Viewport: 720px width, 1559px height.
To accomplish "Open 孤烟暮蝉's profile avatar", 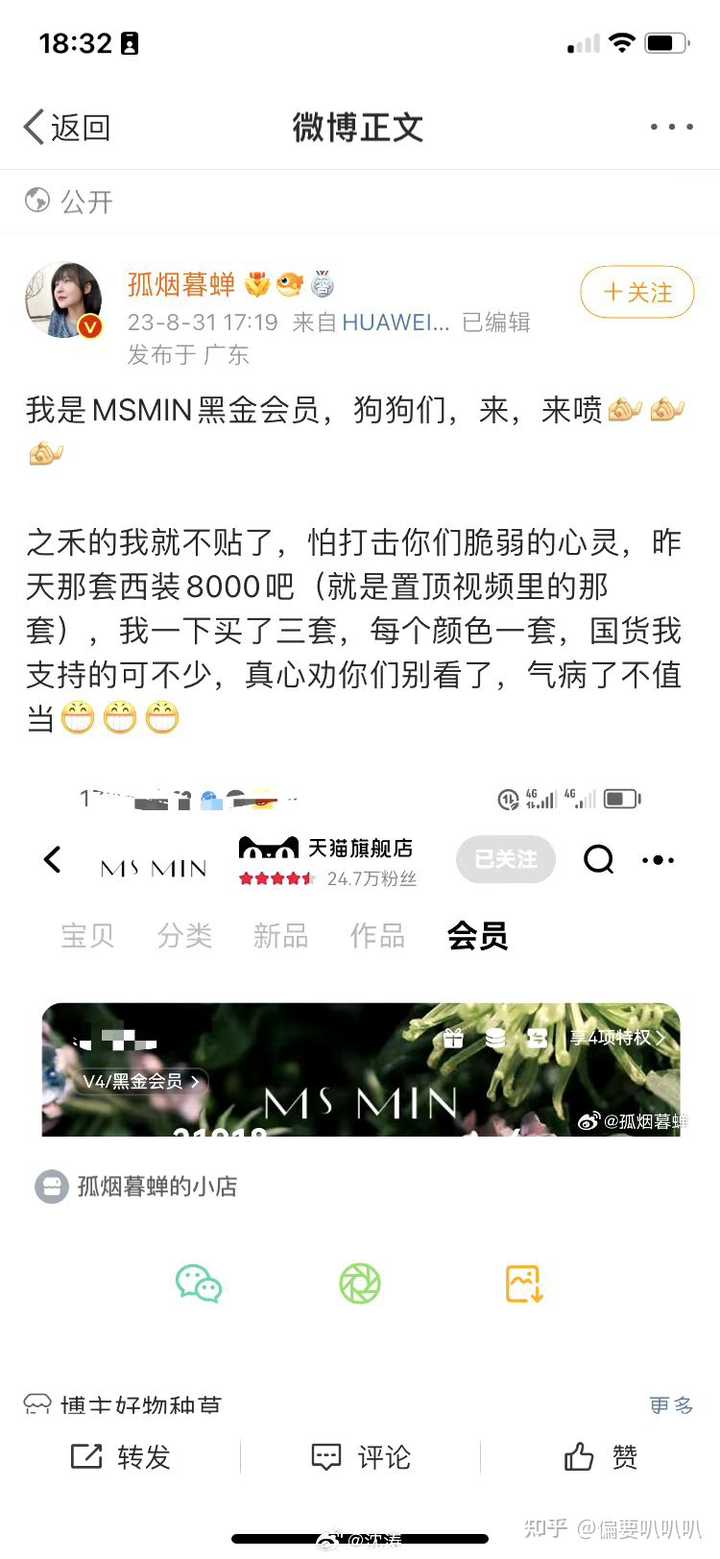I will pos(64,300).
